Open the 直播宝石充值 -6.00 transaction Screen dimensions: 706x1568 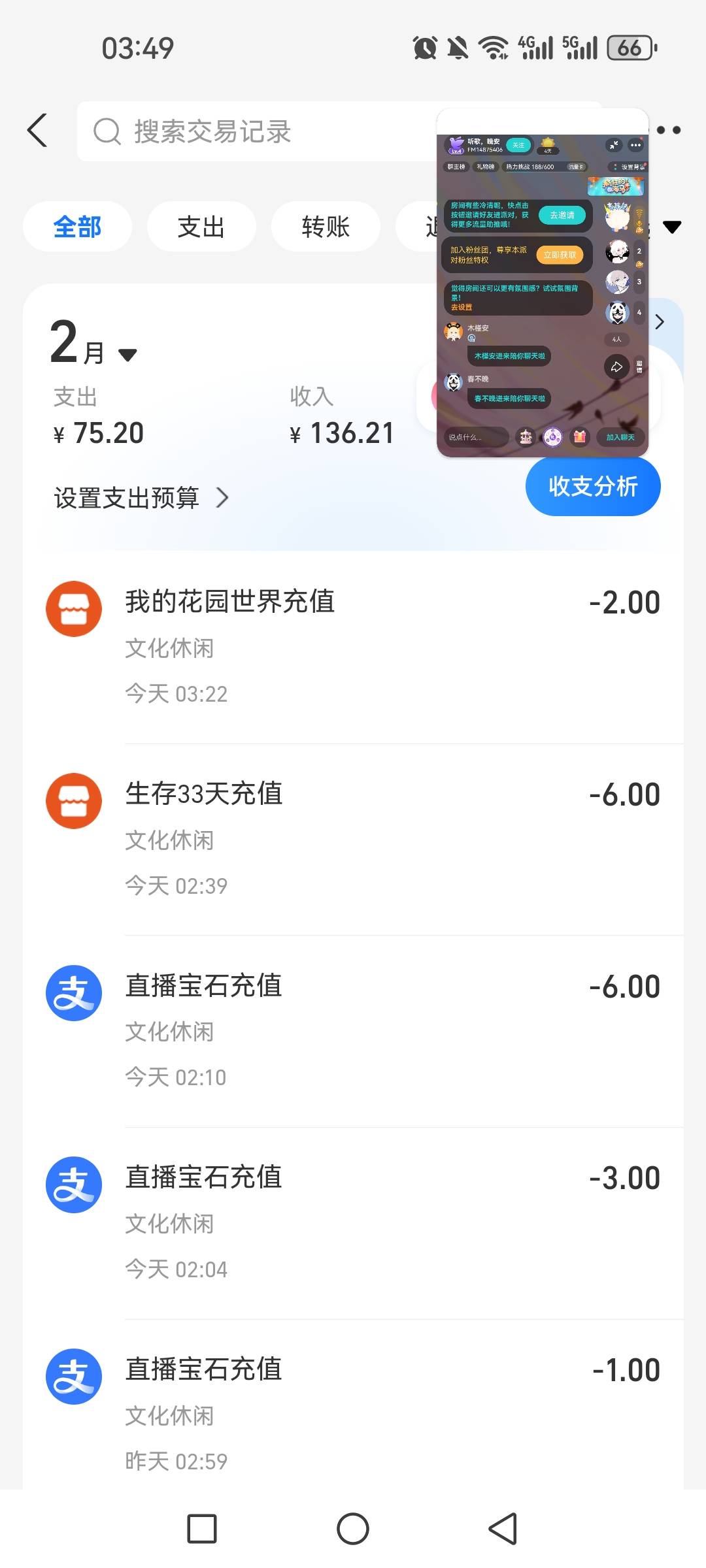(353, 1032)
